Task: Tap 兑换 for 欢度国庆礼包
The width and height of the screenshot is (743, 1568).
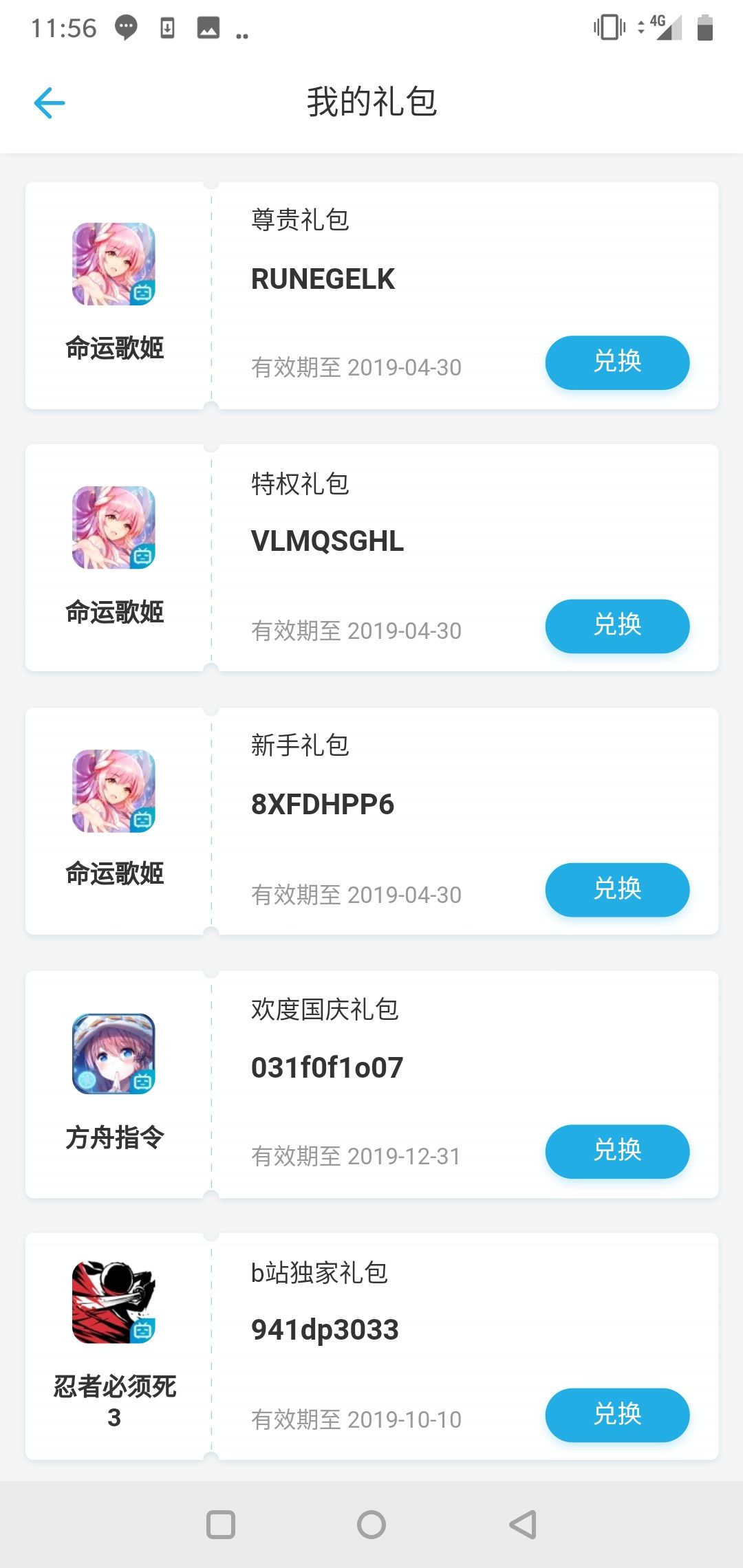Action: [617, 1151]
